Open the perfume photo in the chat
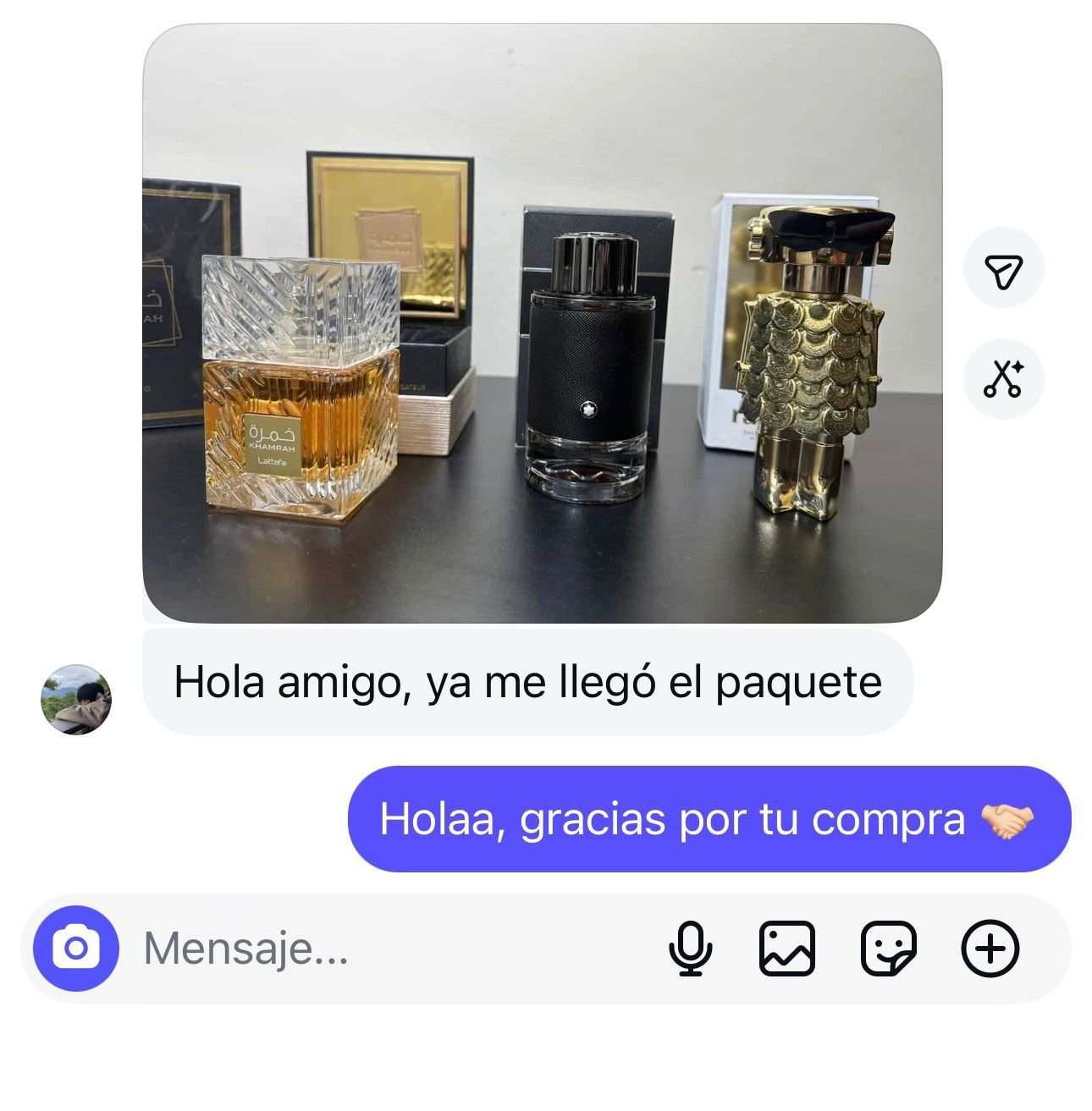Screen dimensions: 1092x1111 point(542,323)
